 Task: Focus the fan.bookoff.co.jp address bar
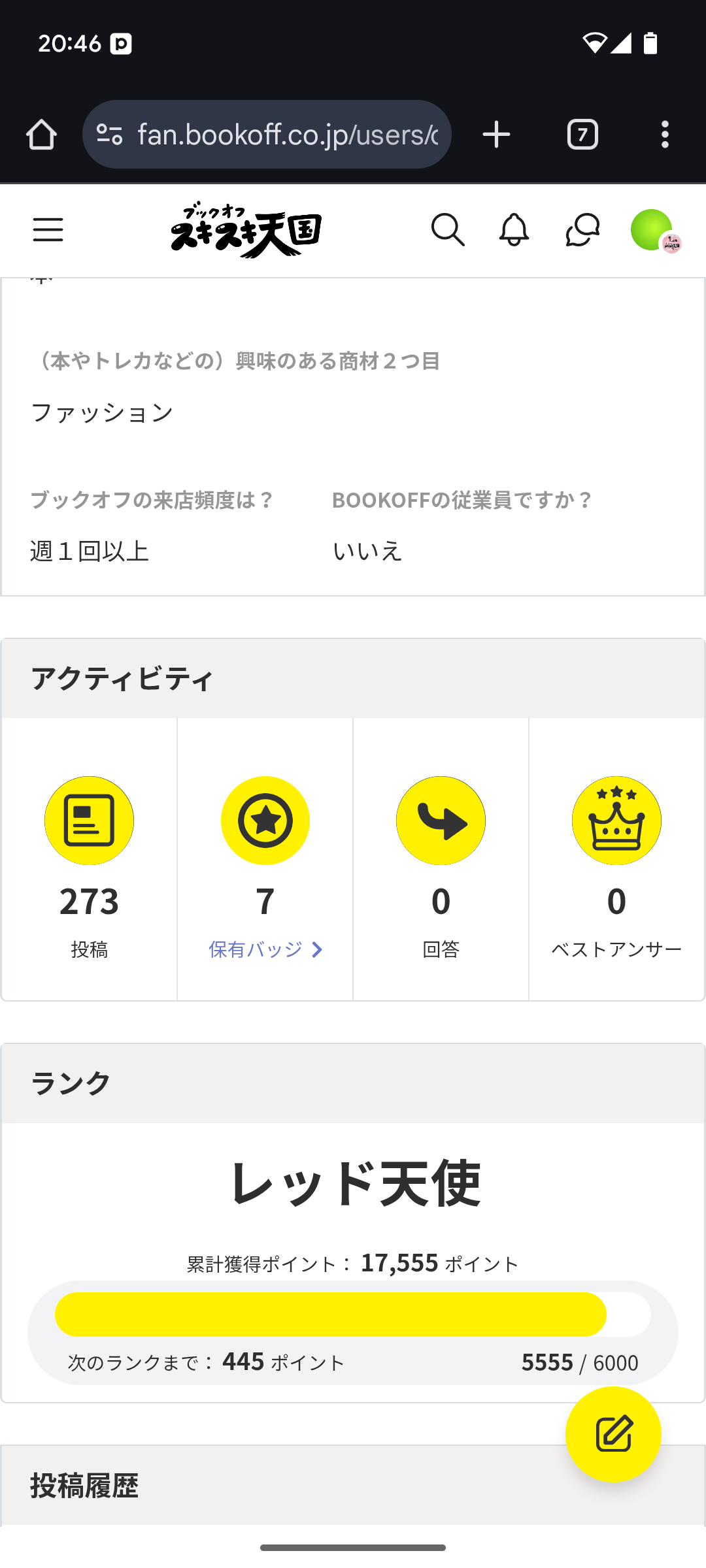pyautogui.click(x=286, y=135)
